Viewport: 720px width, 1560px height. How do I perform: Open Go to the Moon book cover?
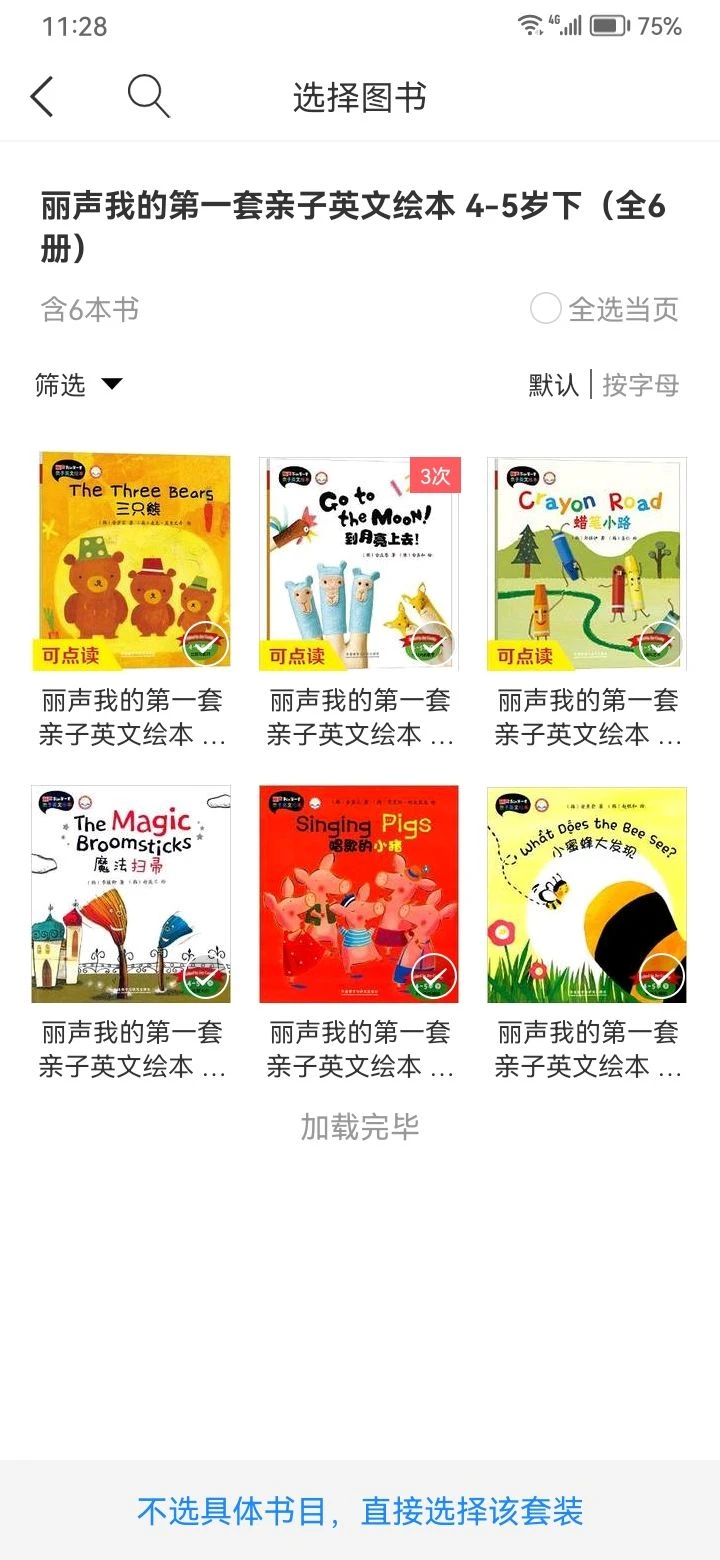tap(360, 563)
